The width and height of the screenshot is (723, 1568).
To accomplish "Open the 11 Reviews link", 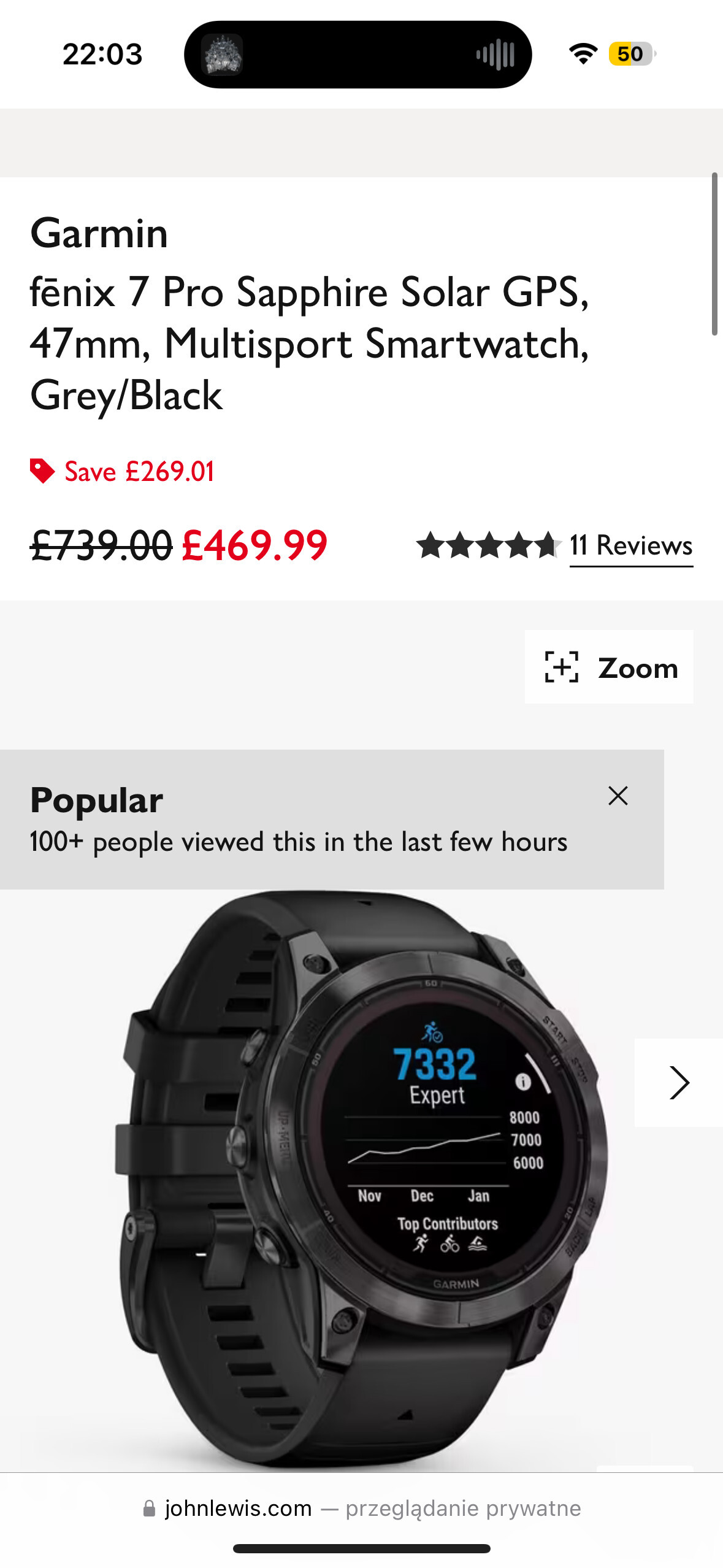I will point(630,545).
